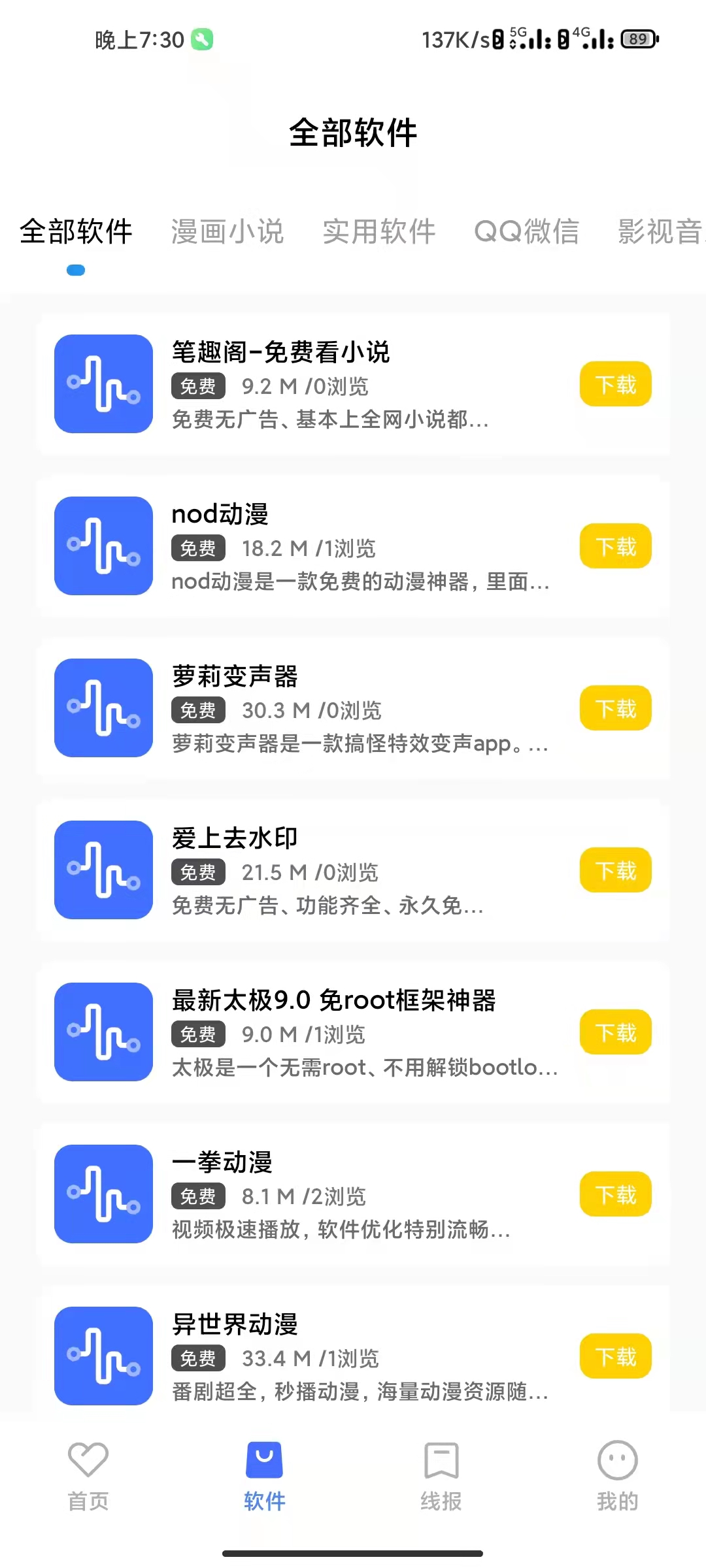706x1568 pixels.
Task: Show the 全部软件 category tab
Action: [x=76, y=232]
